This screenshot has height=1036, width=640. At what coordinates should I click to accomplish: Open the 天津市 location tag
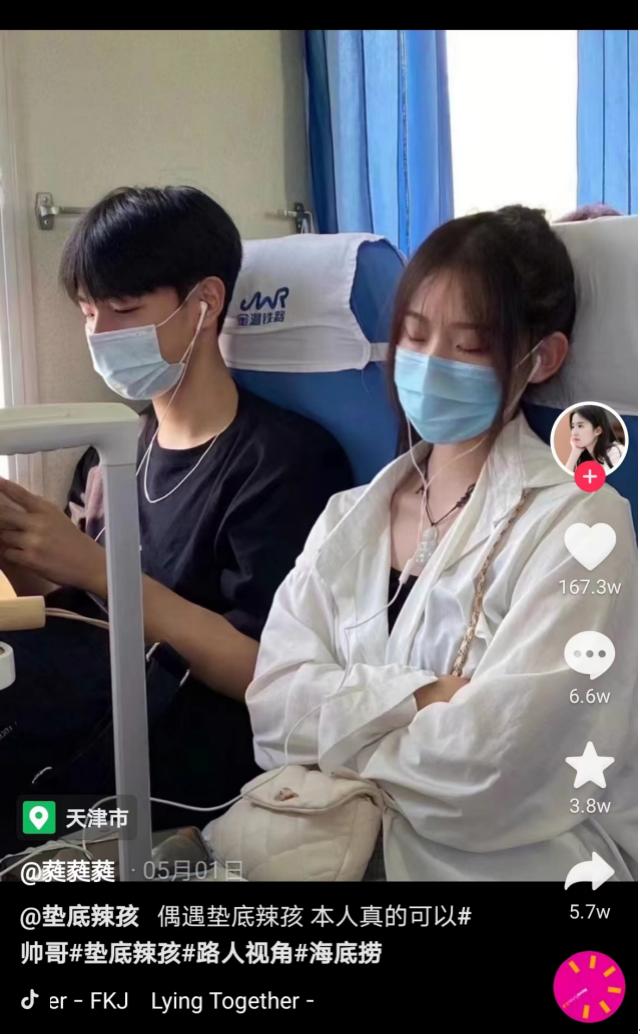[x=77, y=818]
